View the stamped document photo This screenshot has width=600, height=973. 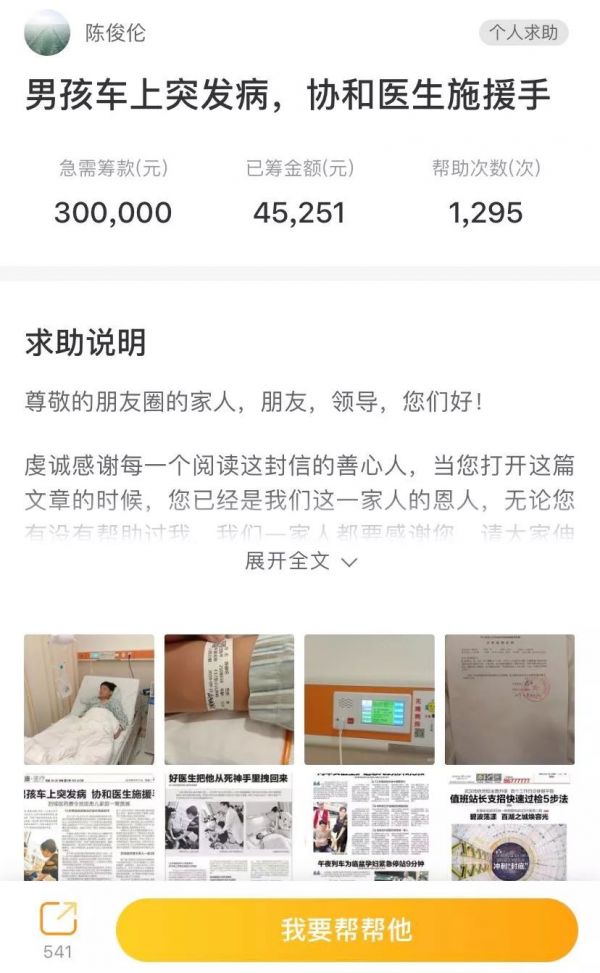coord(509,699)
